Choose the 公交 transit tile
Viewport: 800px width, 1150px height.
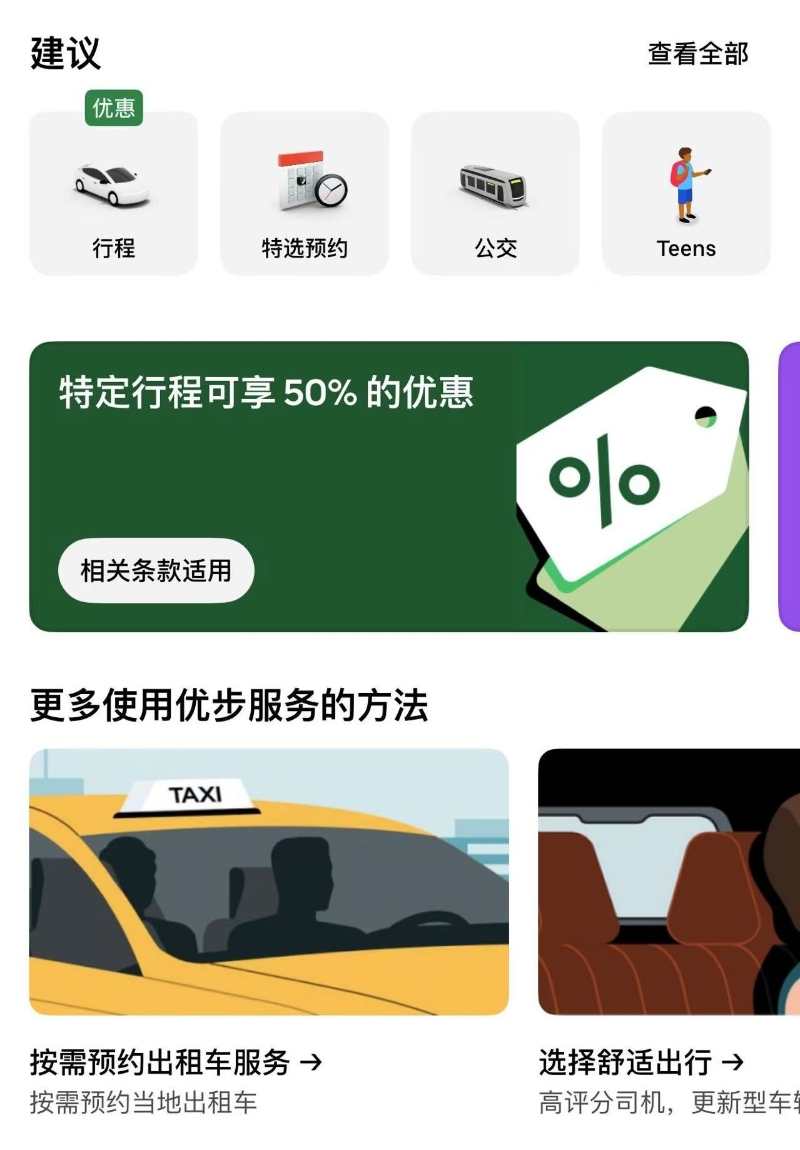(x=495, y=194)
